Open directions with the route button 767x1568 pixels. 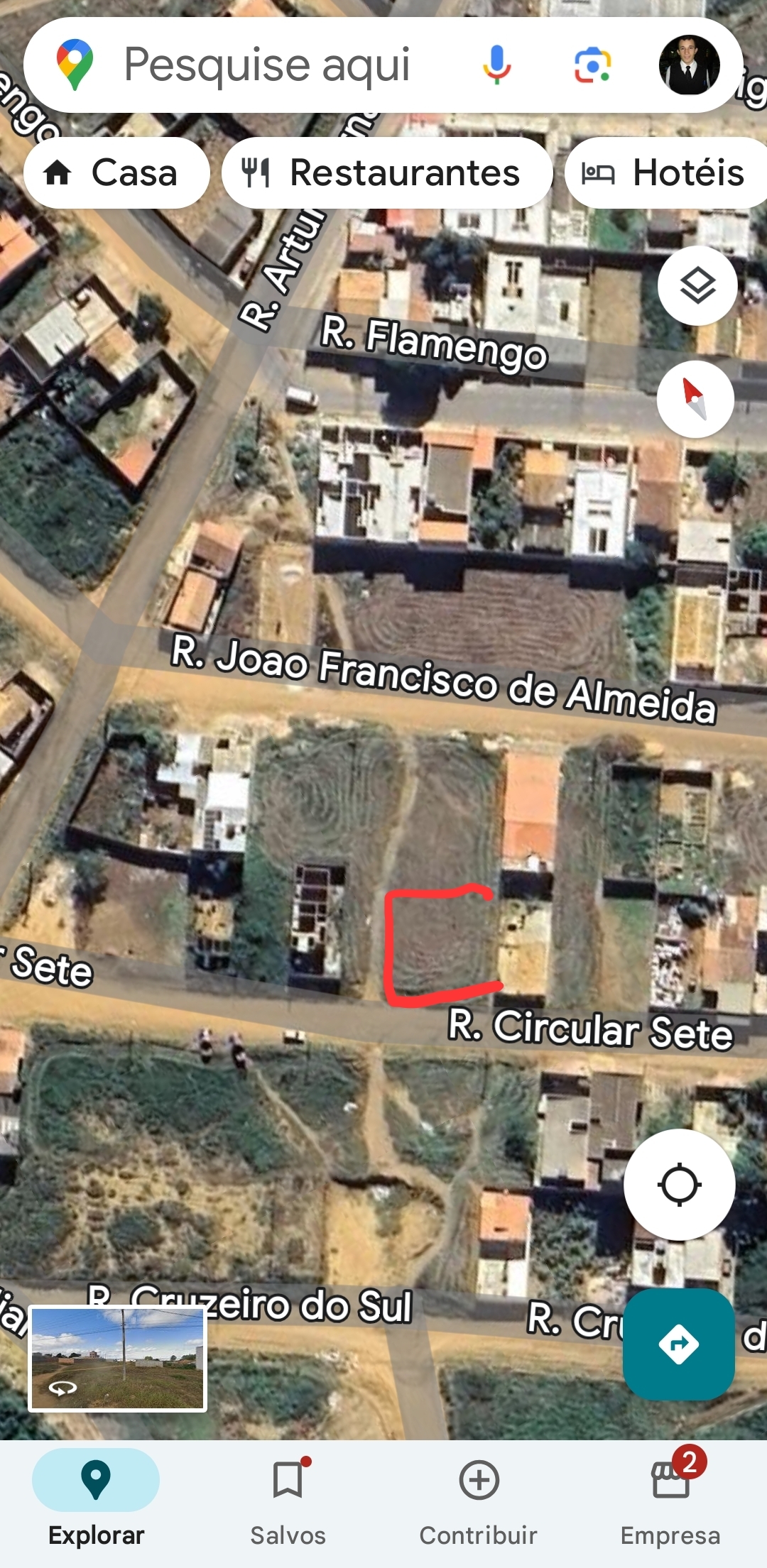point(678,1344)
